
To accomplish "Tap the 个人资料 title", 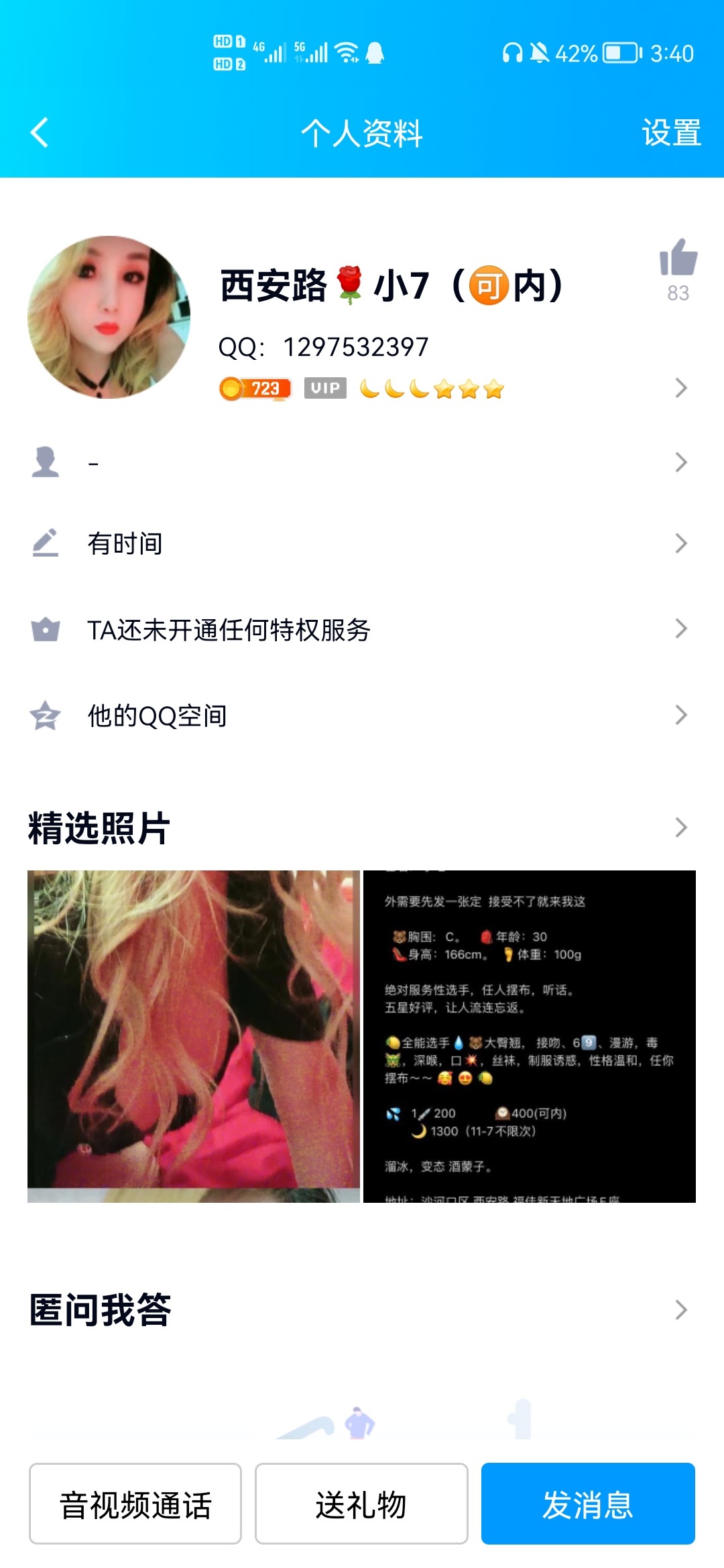I will tap(362, 132).
